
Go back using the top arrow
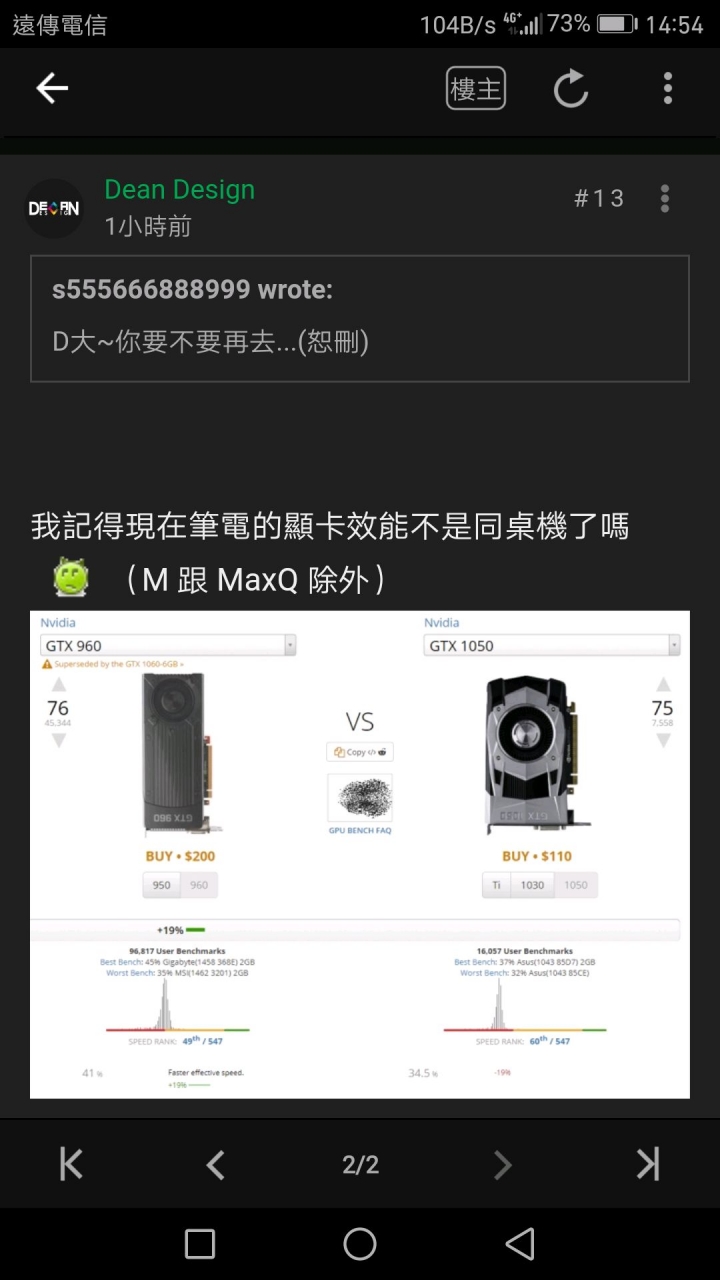(x=52, y=89)
